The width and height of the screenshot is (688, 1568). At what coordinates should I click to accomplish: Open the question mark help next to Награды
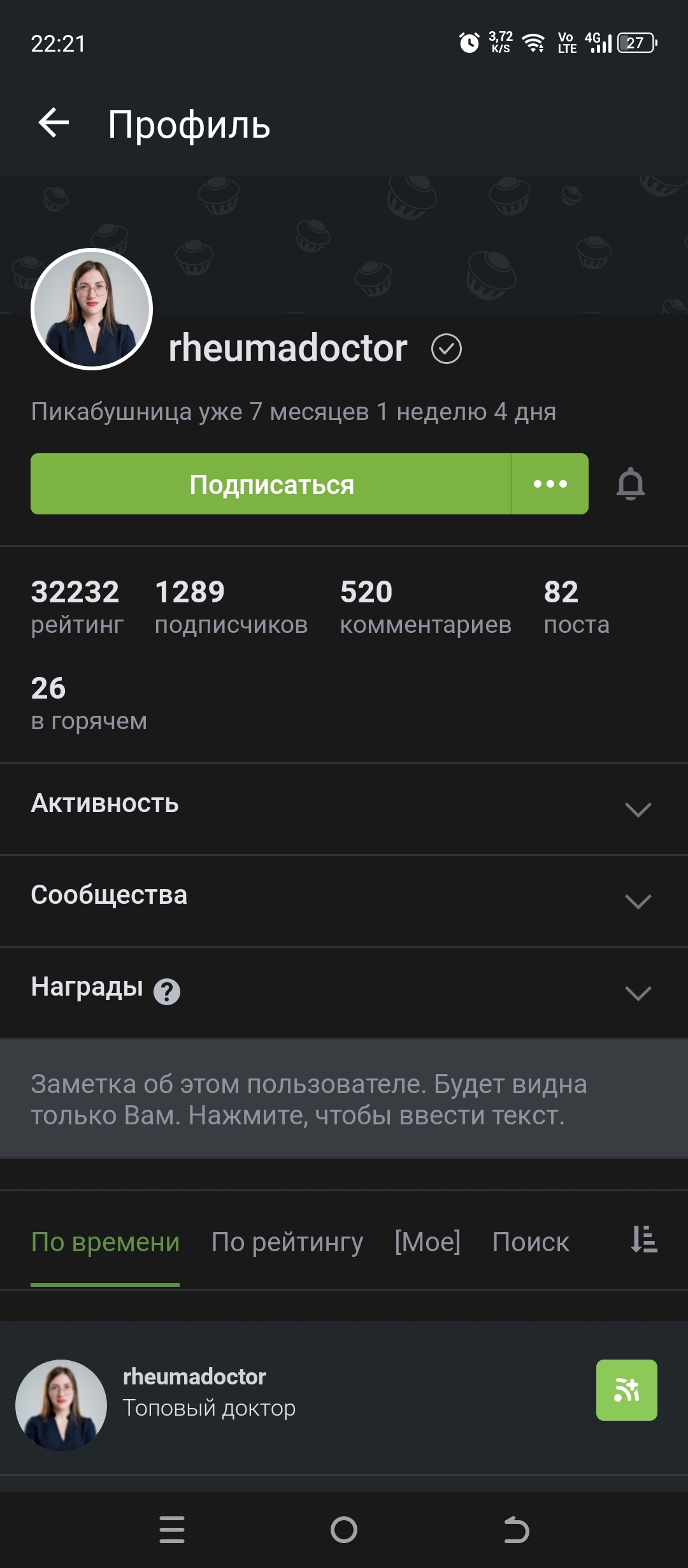pyautogui.click(x=167, y=992)
